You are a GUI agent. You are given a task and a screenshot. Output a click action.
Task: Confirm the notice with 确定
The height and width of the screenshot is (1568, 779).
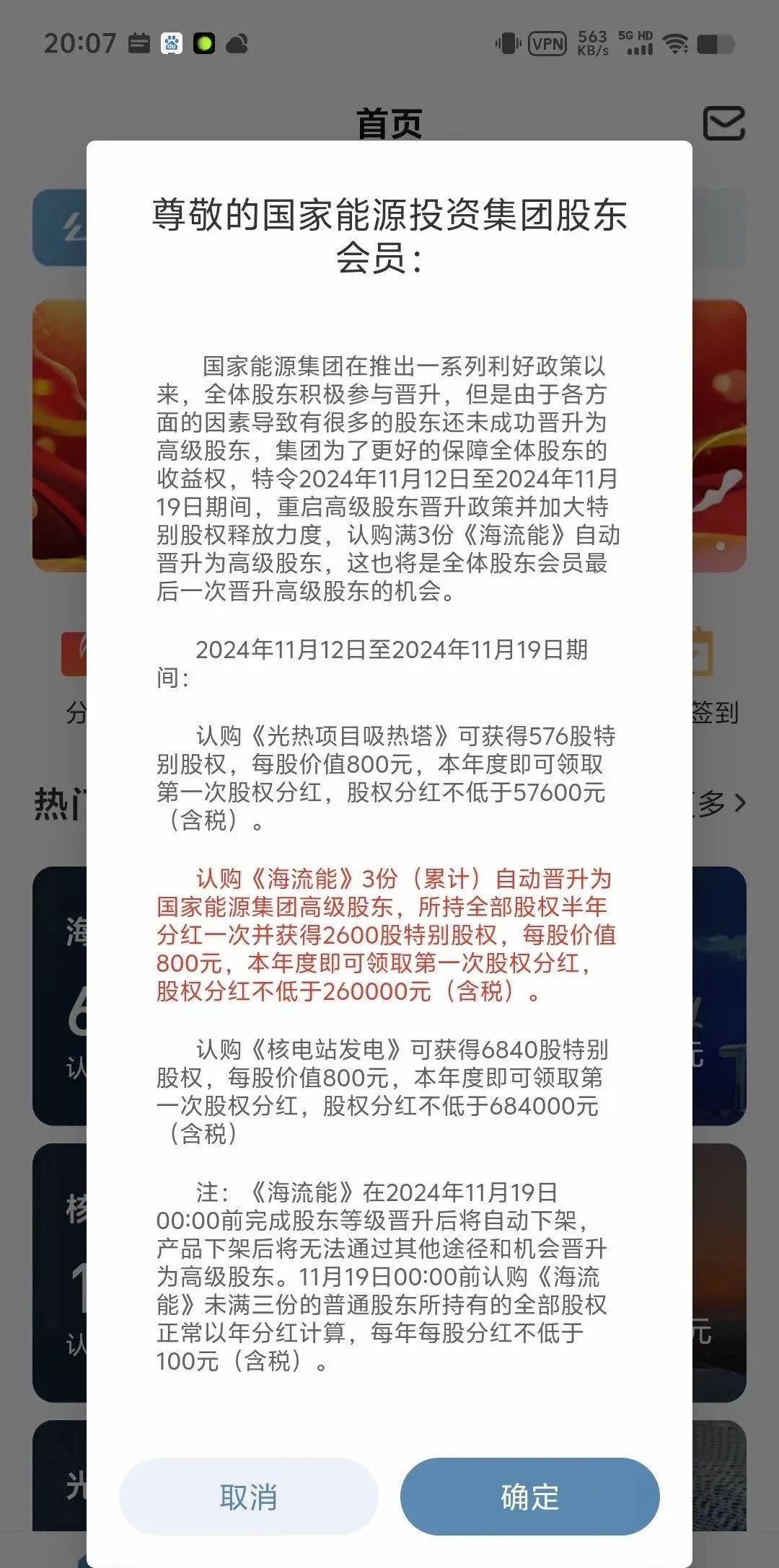pos(530,1497)
